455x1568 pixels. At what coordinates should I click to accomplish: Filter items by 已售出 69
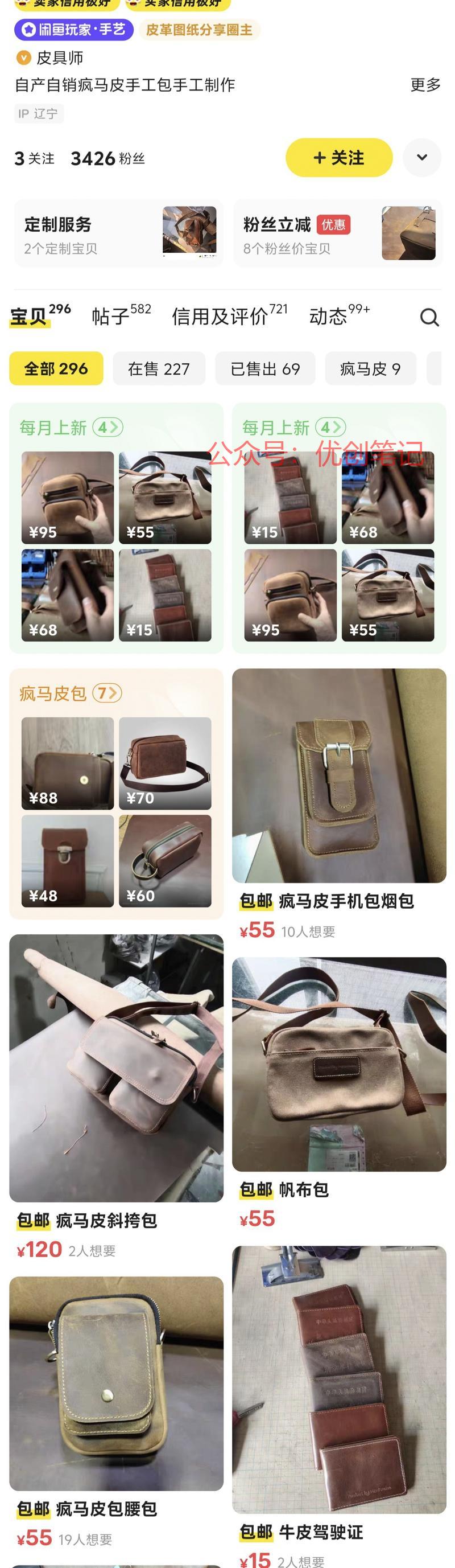pyautogui.click(x=265, y=369)
